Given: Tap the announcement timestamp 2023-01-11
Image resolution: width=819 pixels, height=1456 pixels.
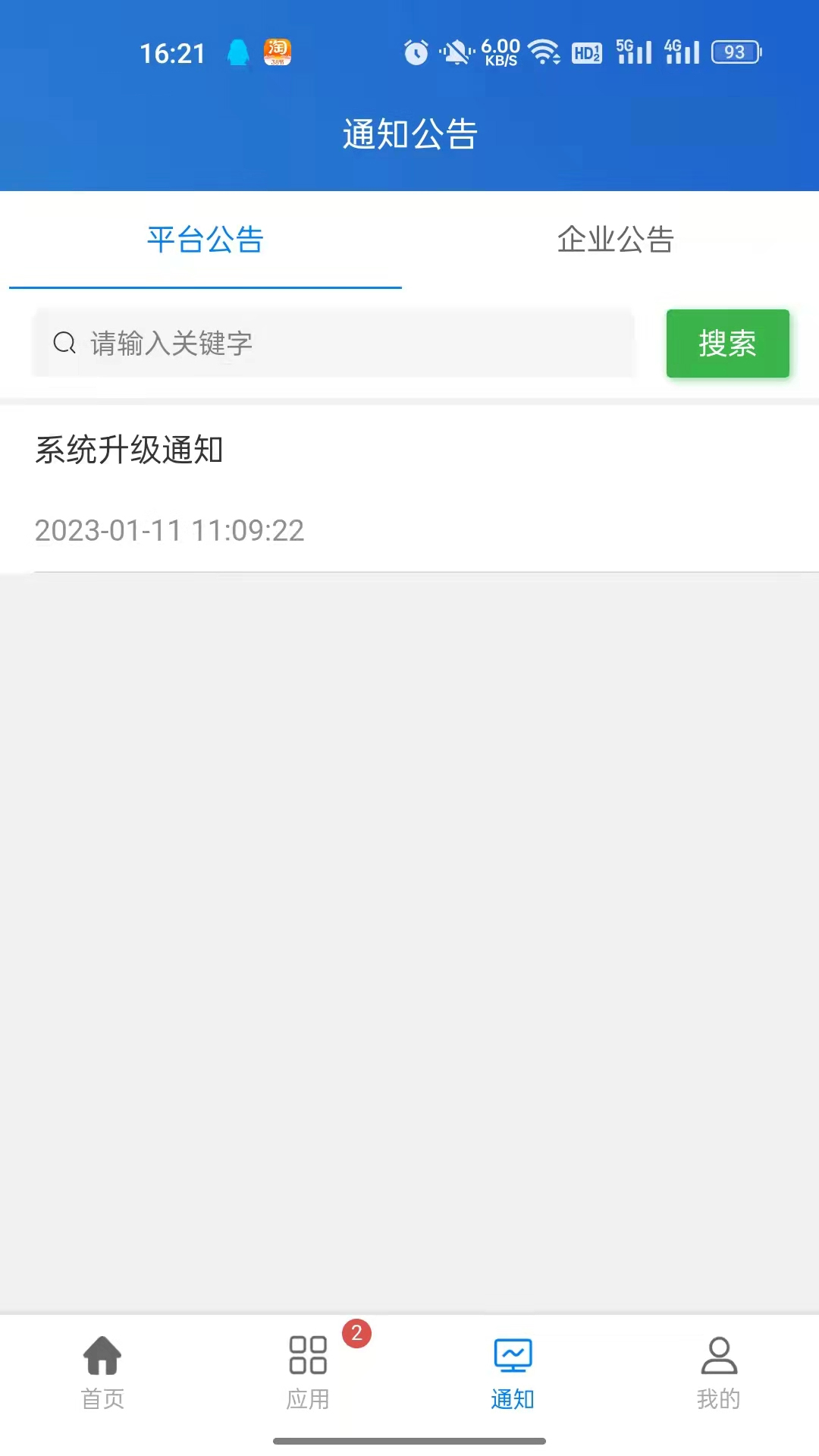Looking at the screenshot, I should point(169,530).
